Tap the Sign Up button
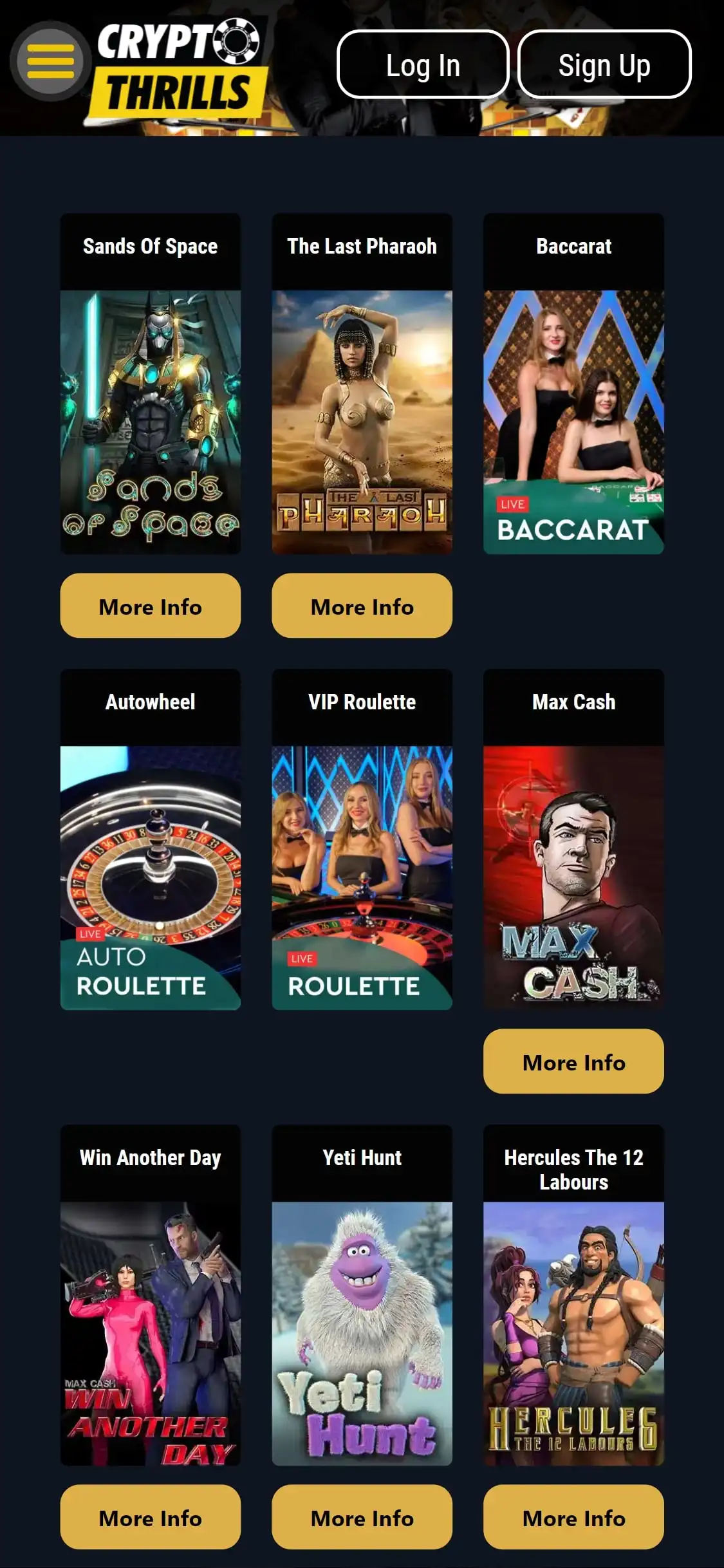Screen dimensions: 724x1568 (604, 64)
